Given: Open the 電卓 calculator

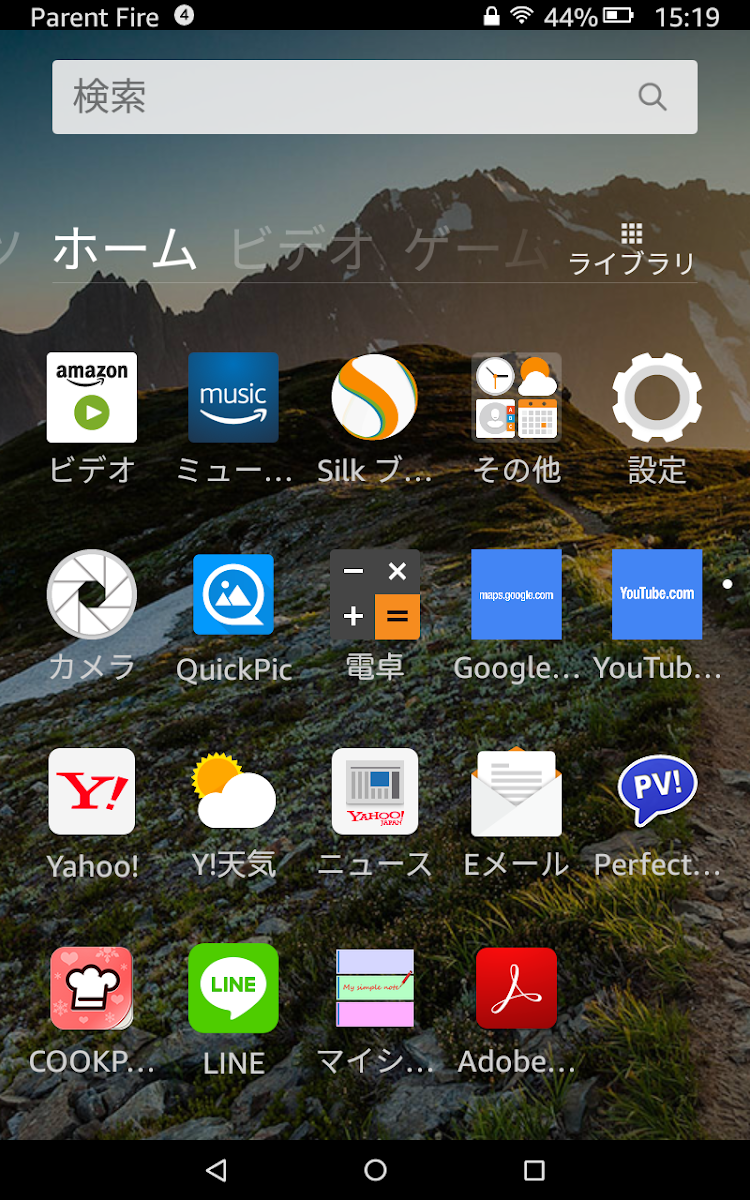Looking at the screenshot, I should coord(375,594).
